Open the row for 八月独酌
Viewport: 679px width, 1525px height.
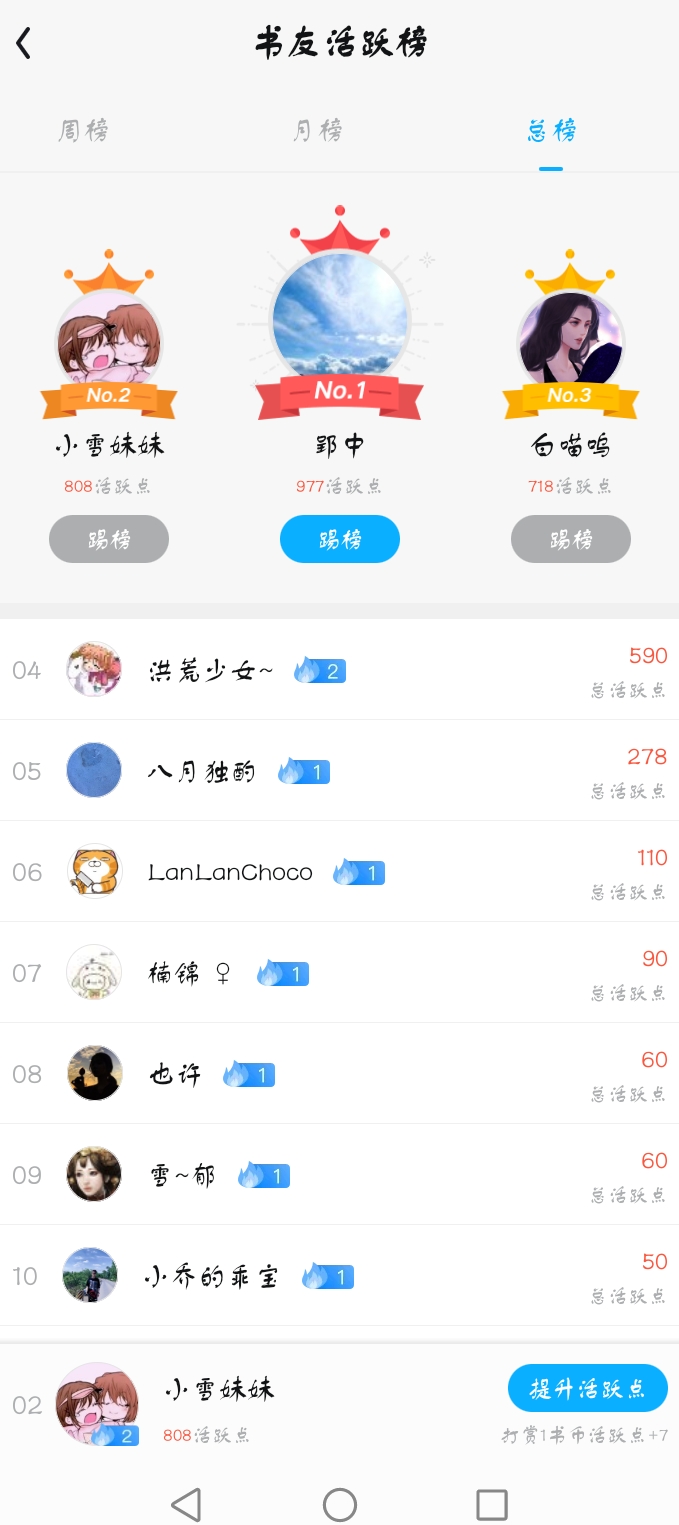(339, 771)
